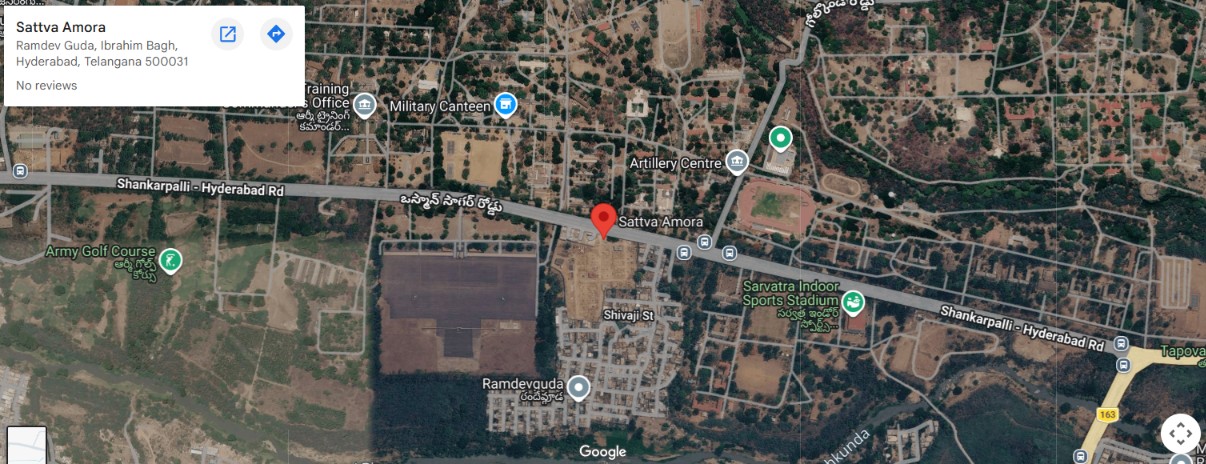Tap the map rotation and pan control
The width and height of the screenshot is (1206, 464).
(1180, 433)
